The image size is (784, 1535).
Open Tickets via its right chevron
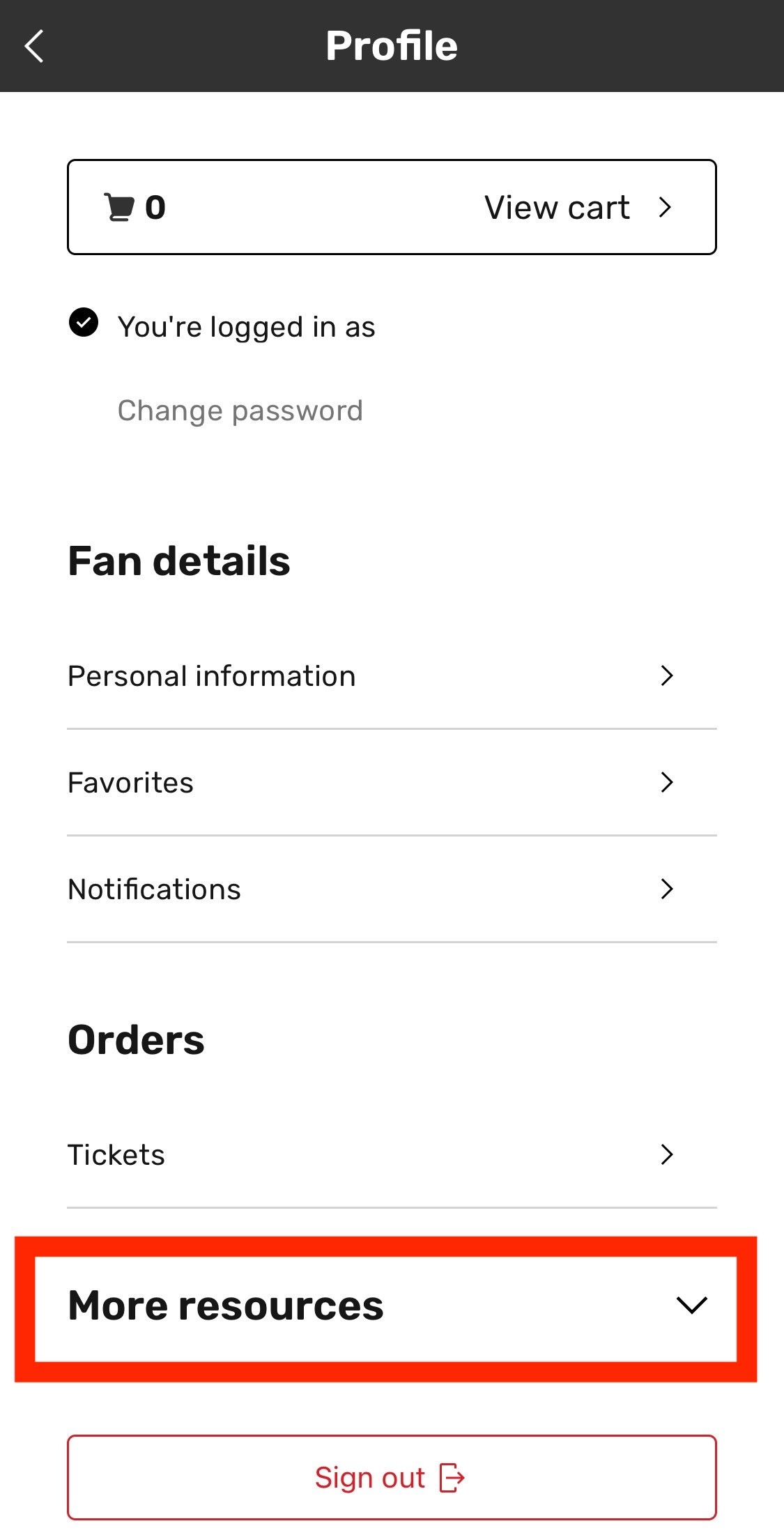tap(667, 1154)
